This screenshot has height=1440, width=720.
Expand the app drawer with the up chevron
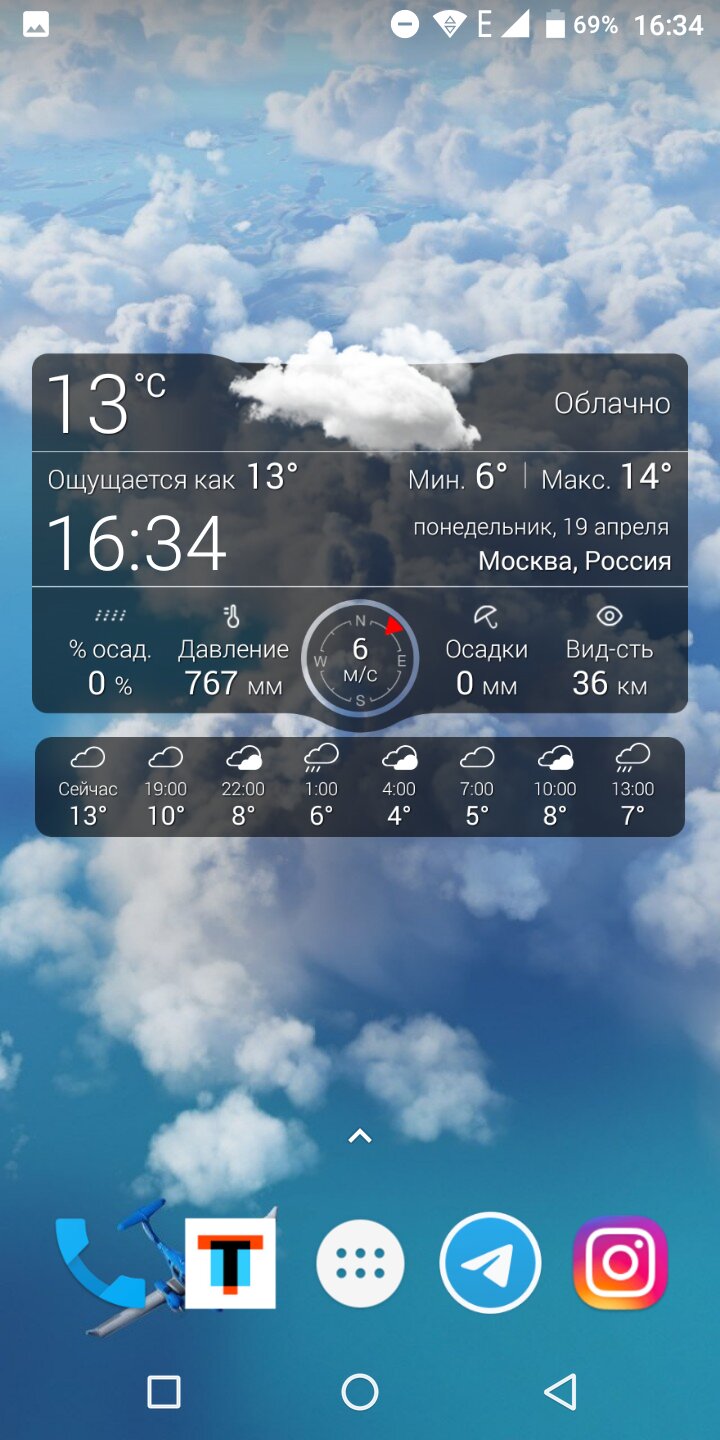(x=360, y=1136)
